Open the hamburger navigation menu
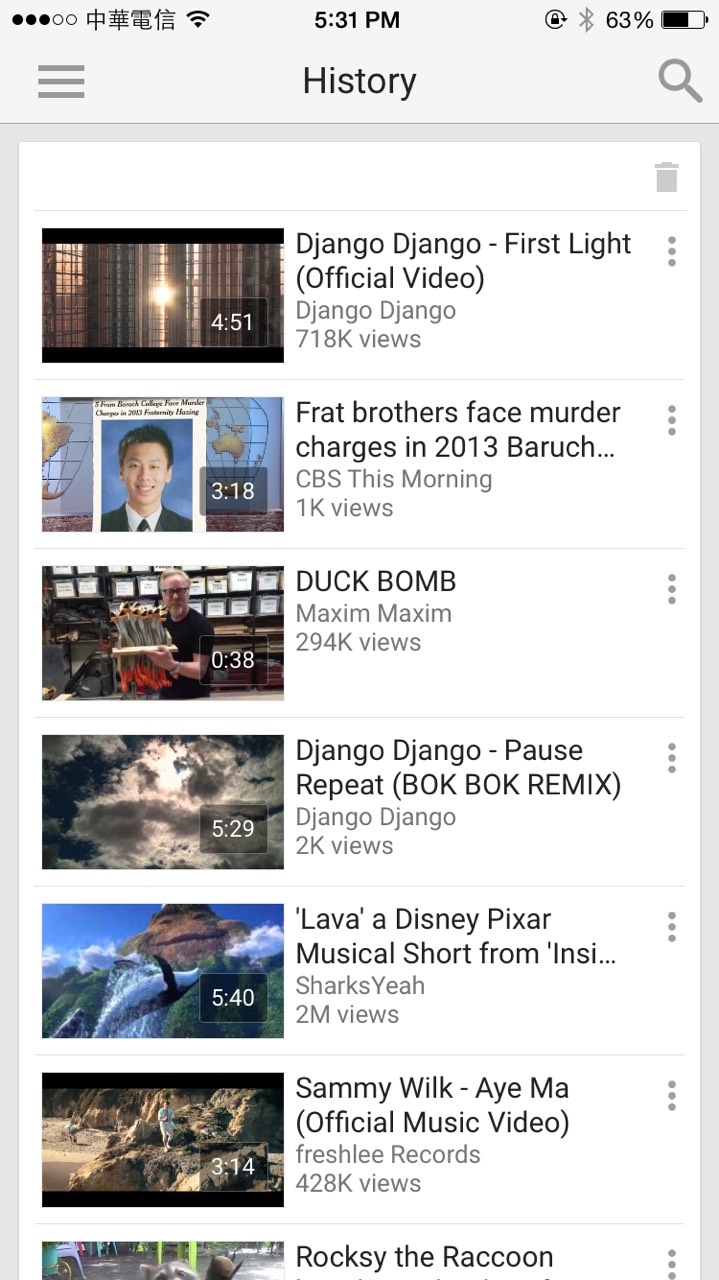 (61, 81)
